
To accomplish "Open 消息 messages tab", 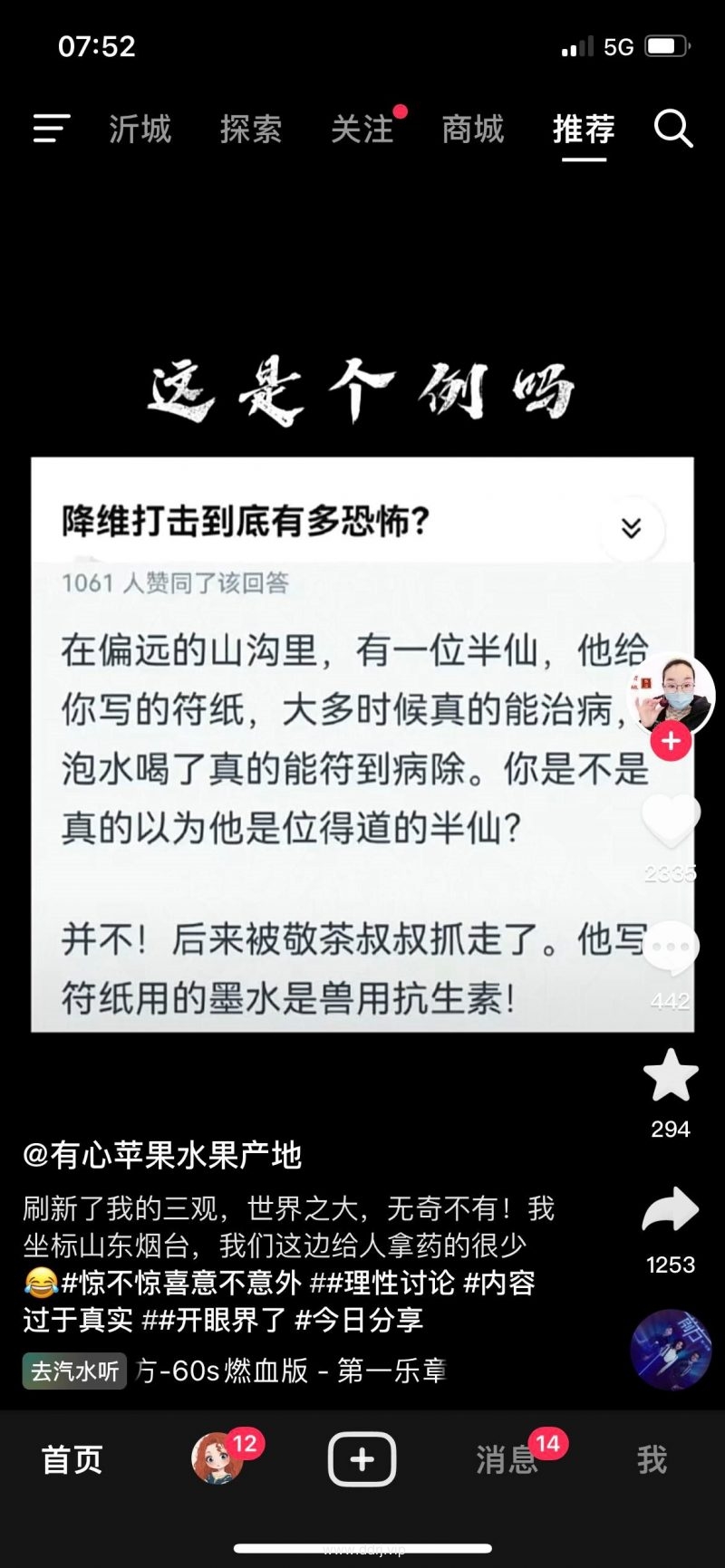I will (x=507, y=1459).
